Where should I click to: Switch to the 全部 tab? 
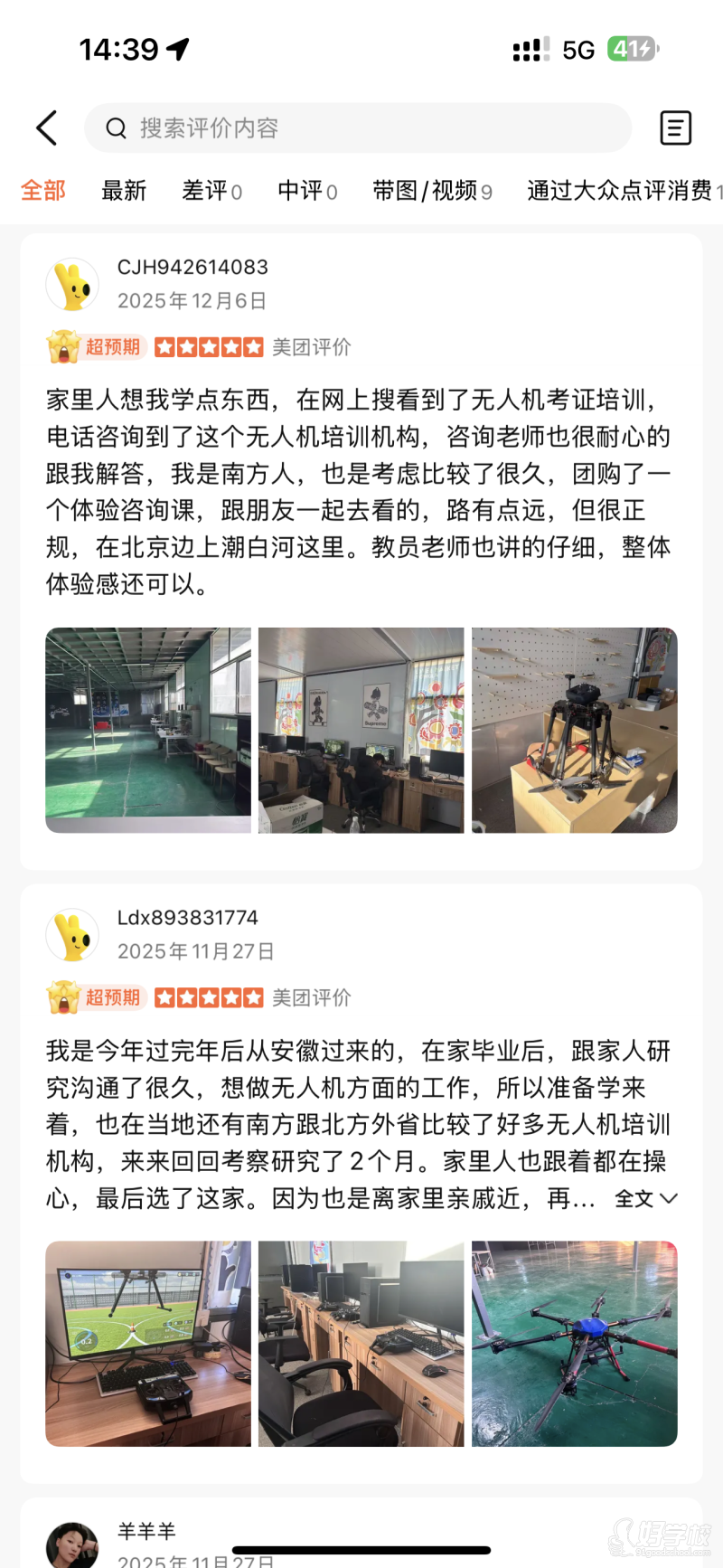point(43,191)
